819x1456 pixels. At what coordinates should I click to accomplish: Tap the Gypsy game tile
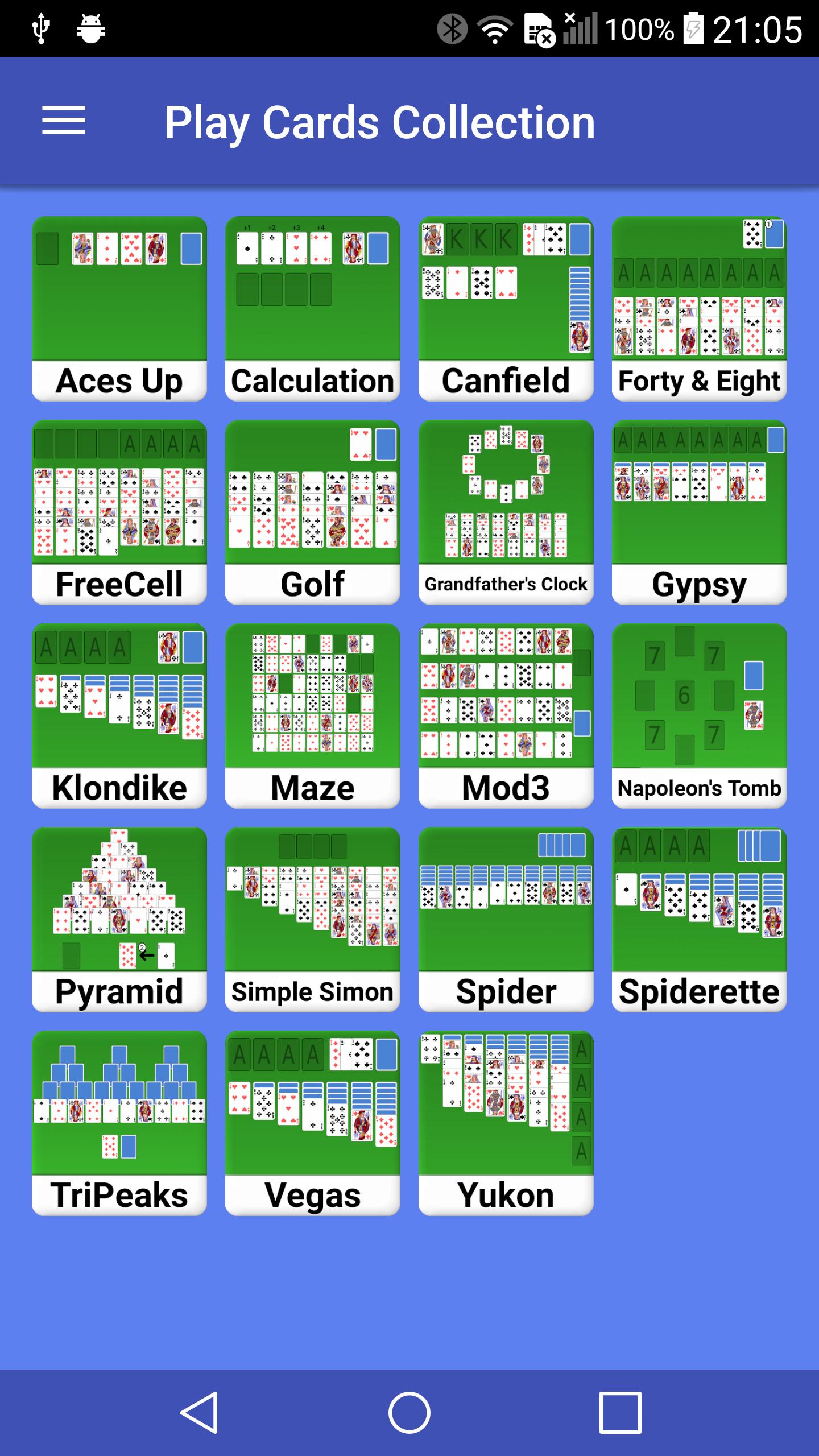coord(699,512)
